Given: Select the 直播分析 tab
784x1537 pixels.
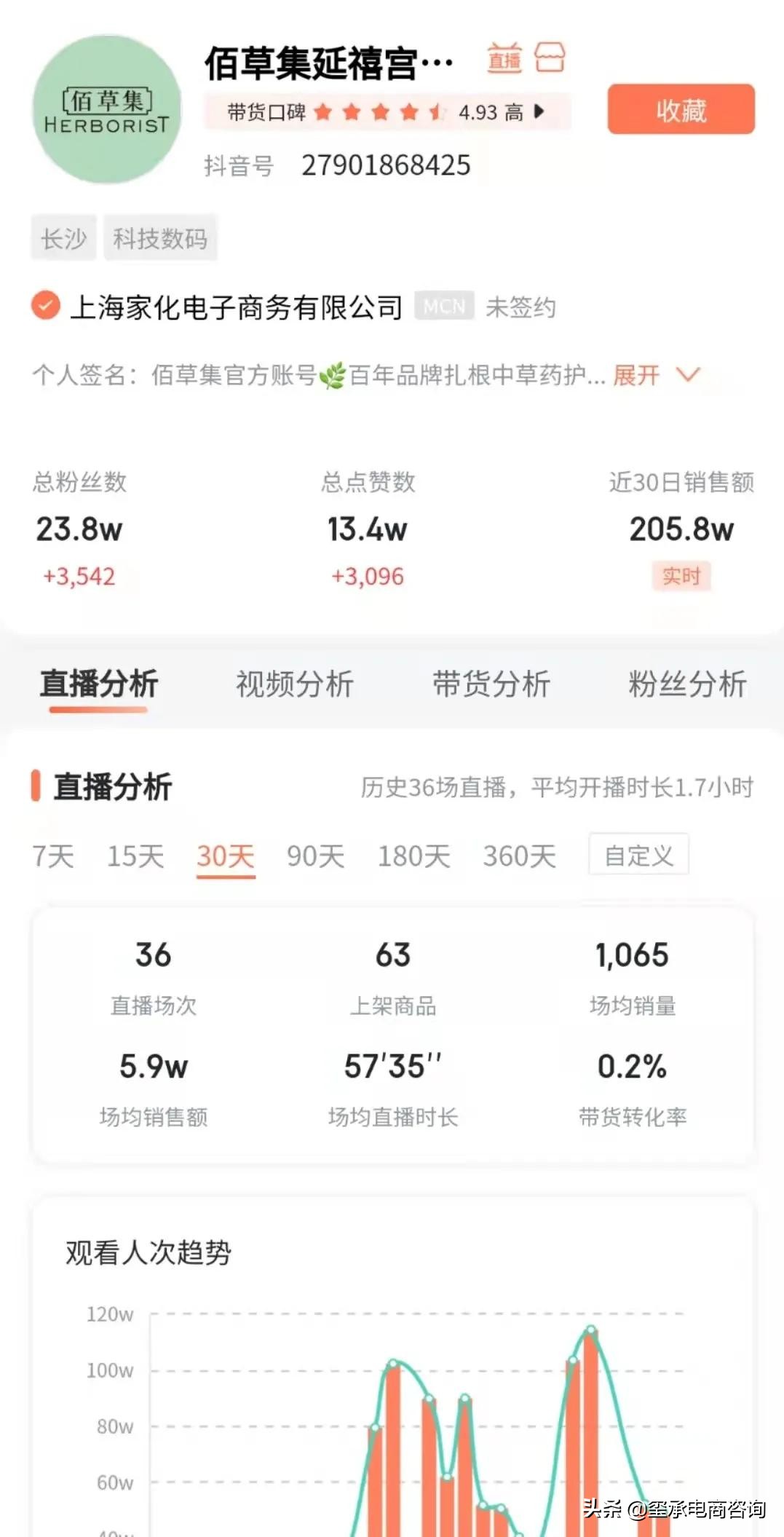Looking at the screenshot, I should tap(99, 684).
